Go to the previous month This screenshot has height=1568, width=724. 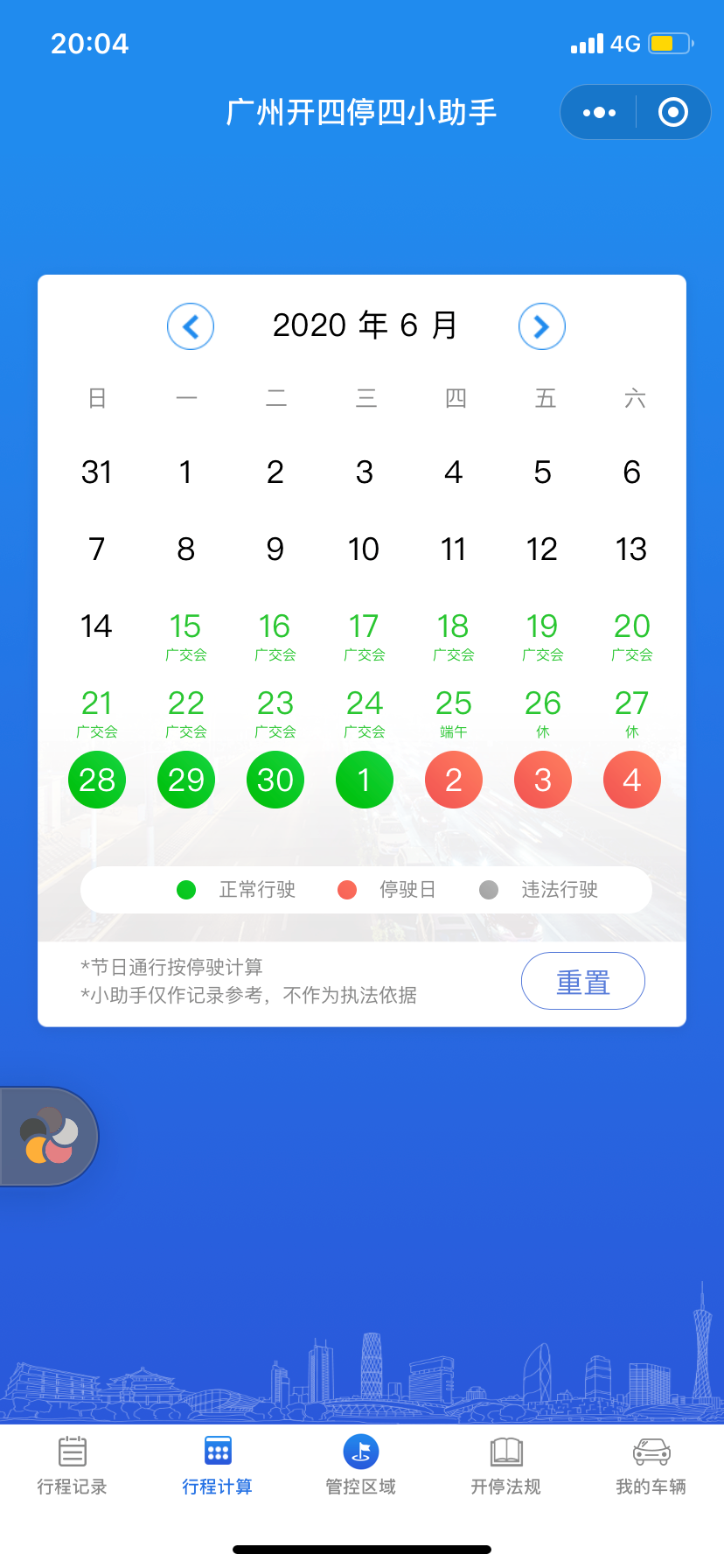pyautogui.click(x=191, y=326)
